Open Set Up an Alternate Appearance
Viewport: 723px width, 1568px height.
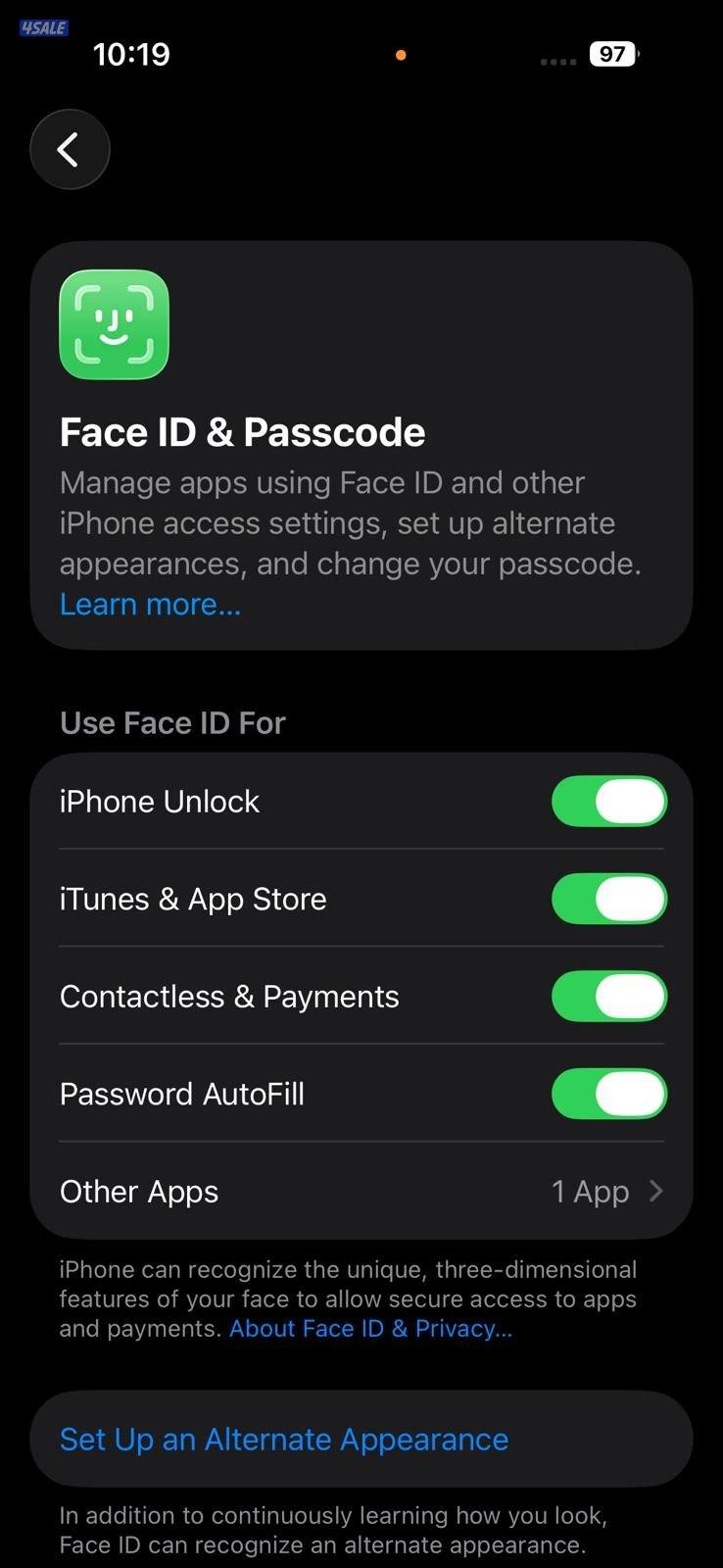point(284,1439)
